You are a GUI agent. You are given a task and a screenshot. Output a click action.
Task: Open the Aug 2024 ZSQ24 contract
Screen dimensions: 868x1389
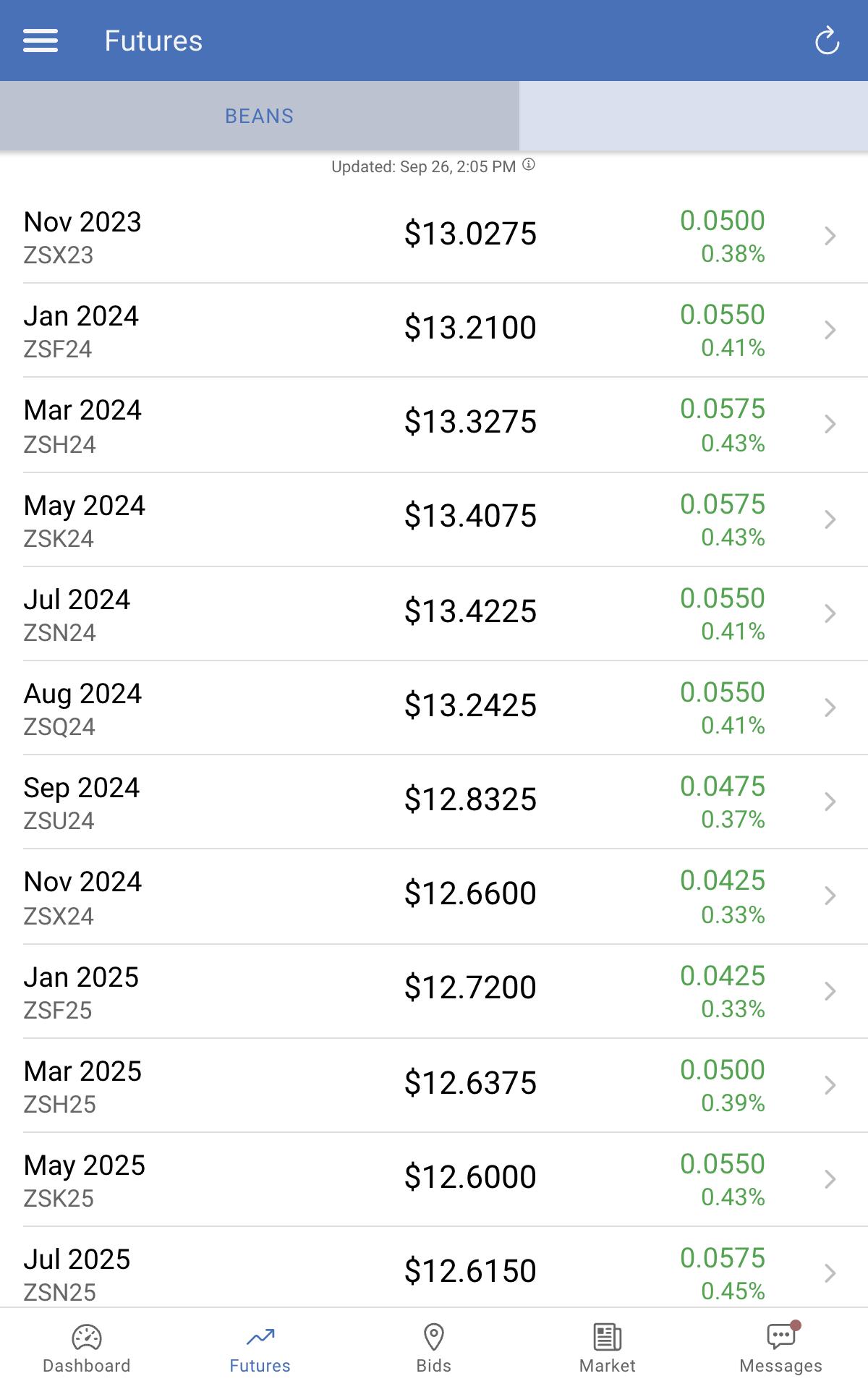pos(434,708)
